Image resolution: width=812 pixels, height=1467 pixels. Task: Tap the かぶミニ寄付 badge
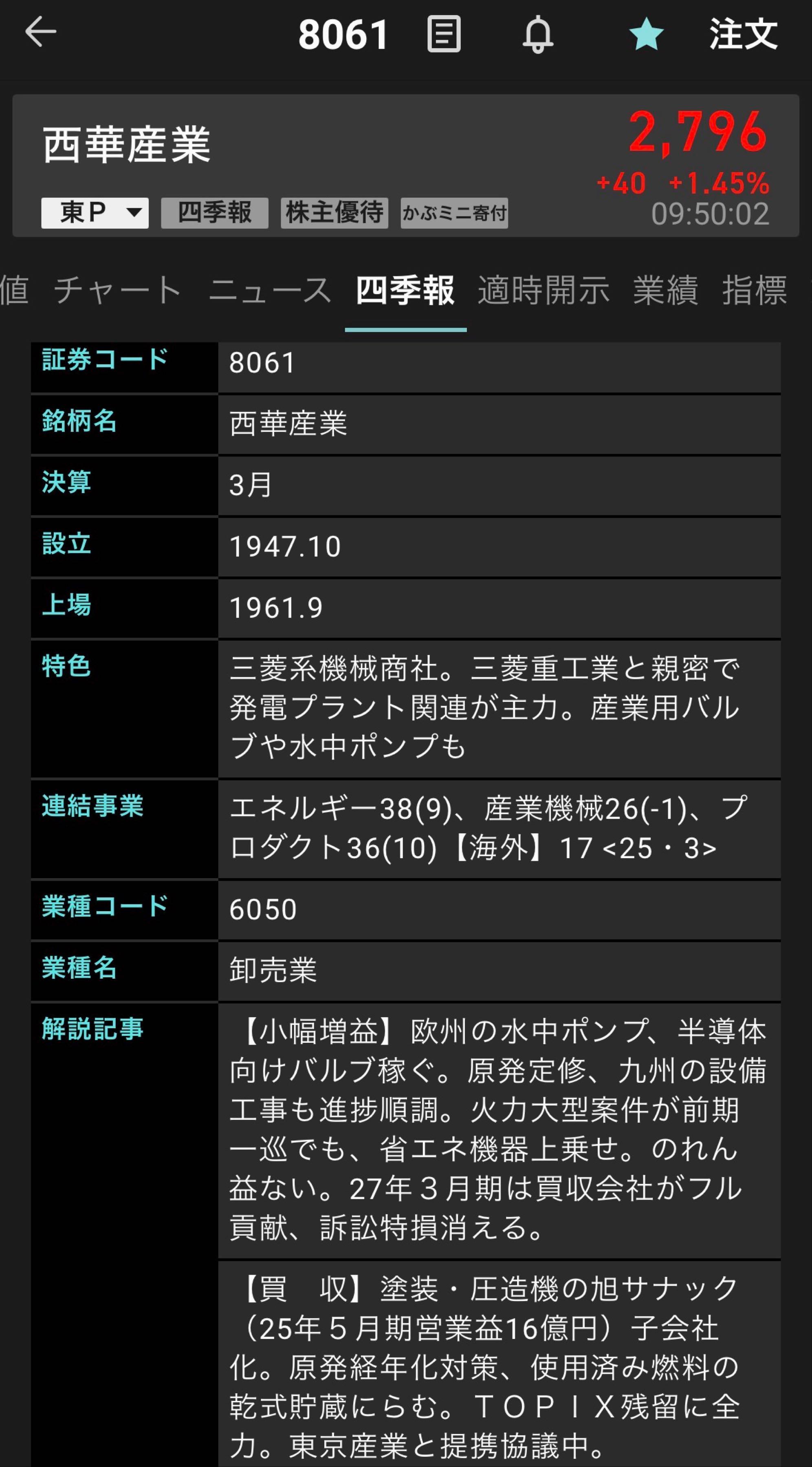click(454, 213)
